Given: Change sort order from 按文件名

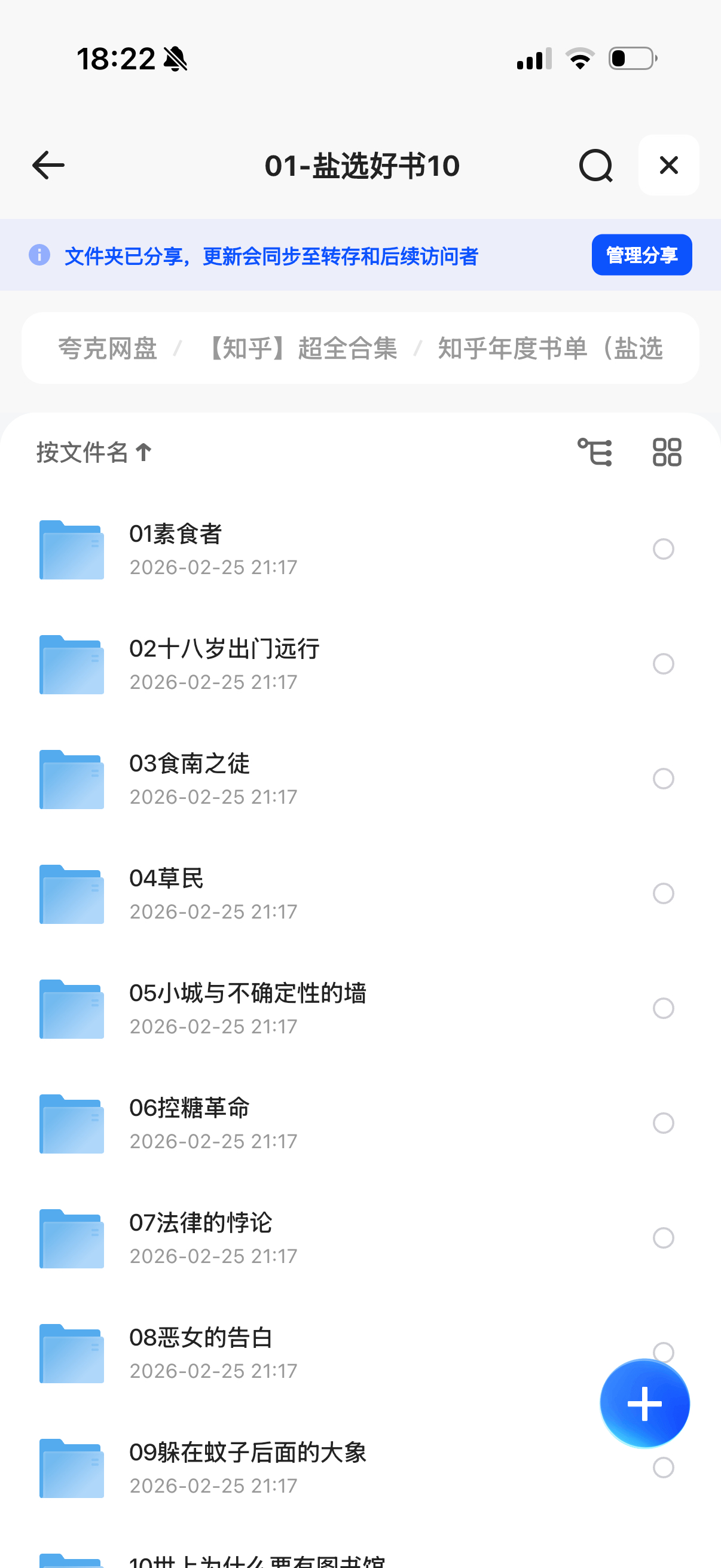Looking at the screenshot, I should point(94,452).
